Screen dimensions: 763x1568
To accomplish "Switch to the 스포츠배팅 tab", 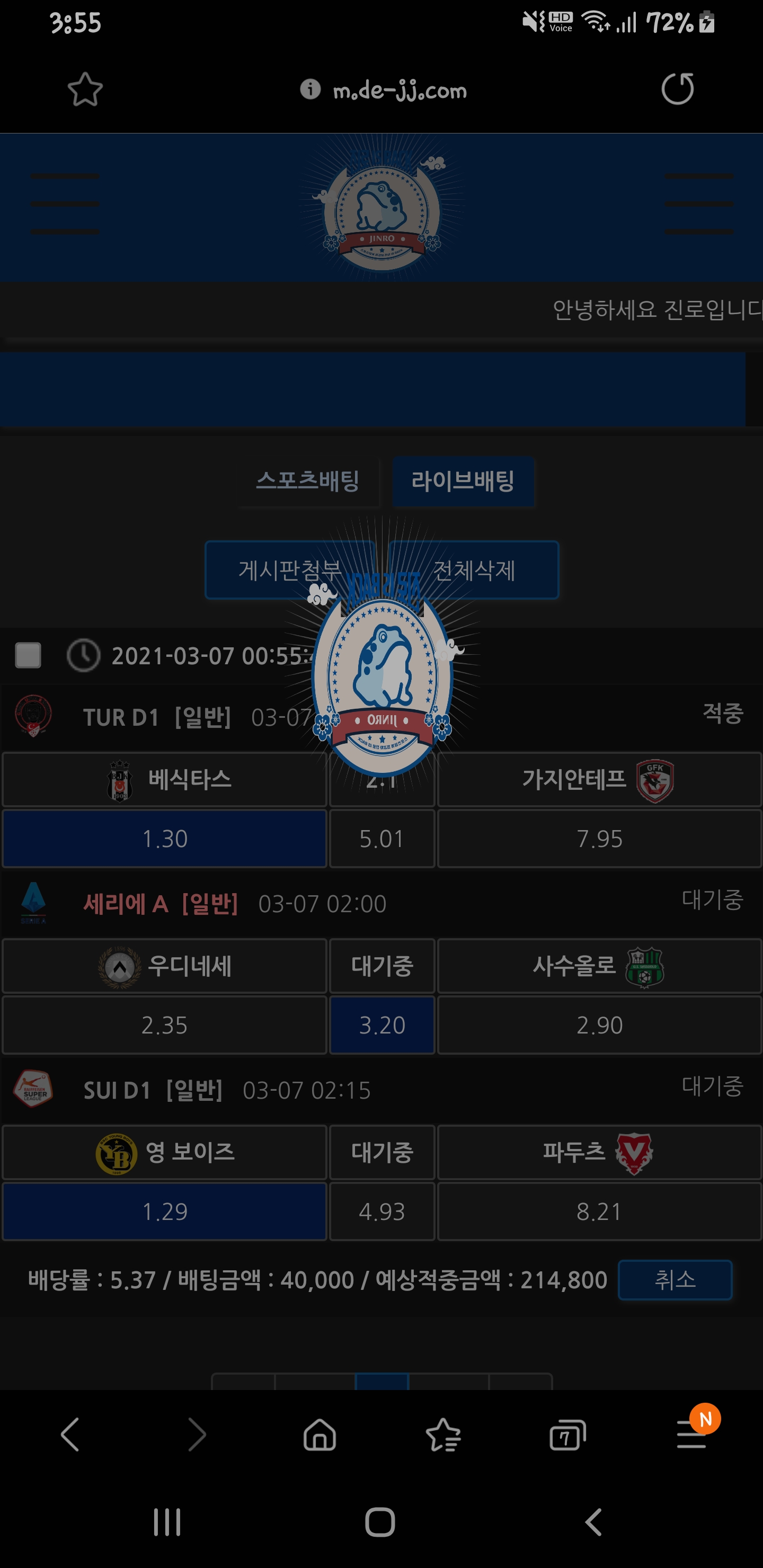I will click(x=307, y=481).
